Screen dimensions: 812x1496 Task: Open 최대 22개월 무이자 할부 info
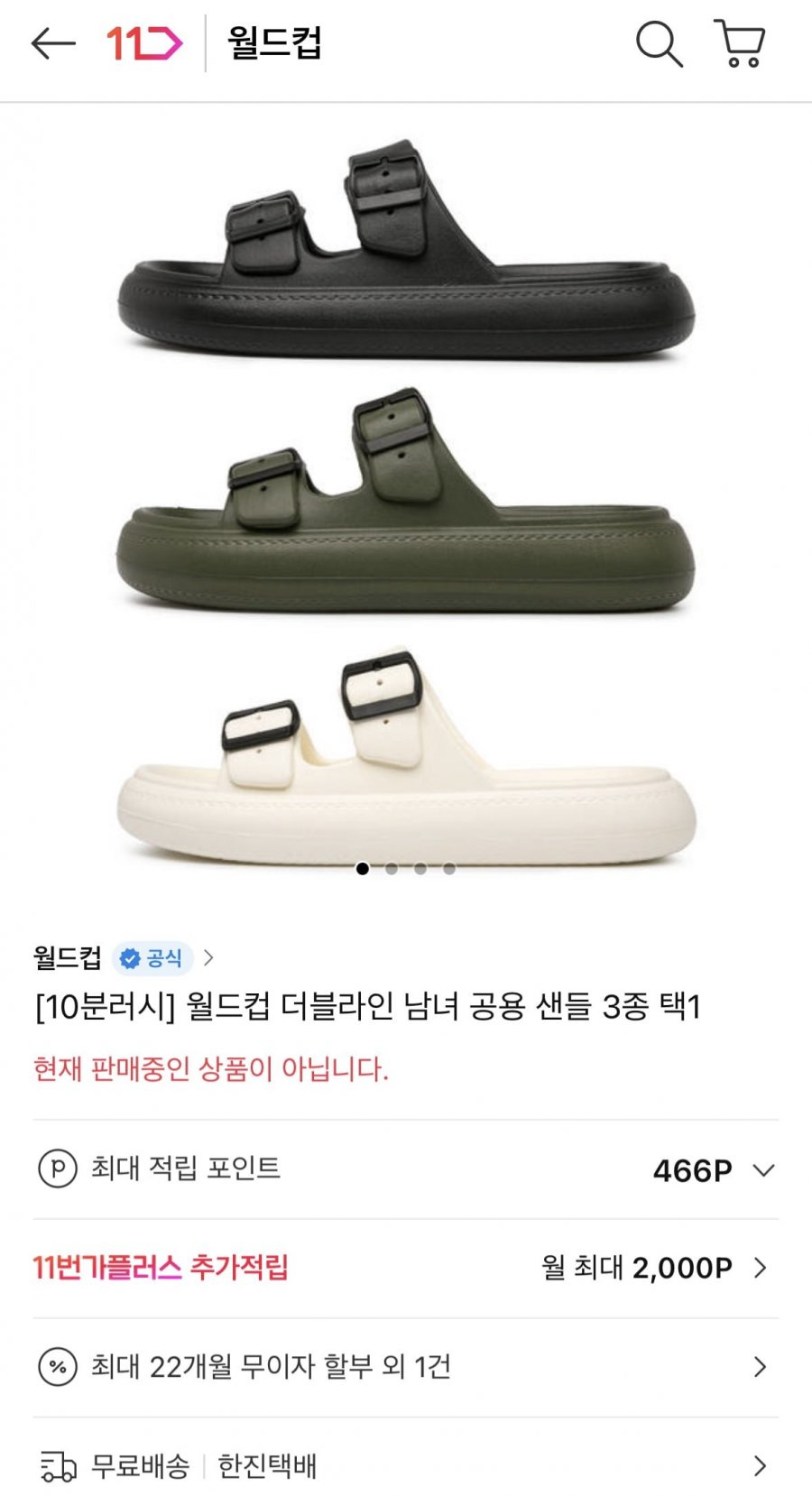[x=404, y=1367]
